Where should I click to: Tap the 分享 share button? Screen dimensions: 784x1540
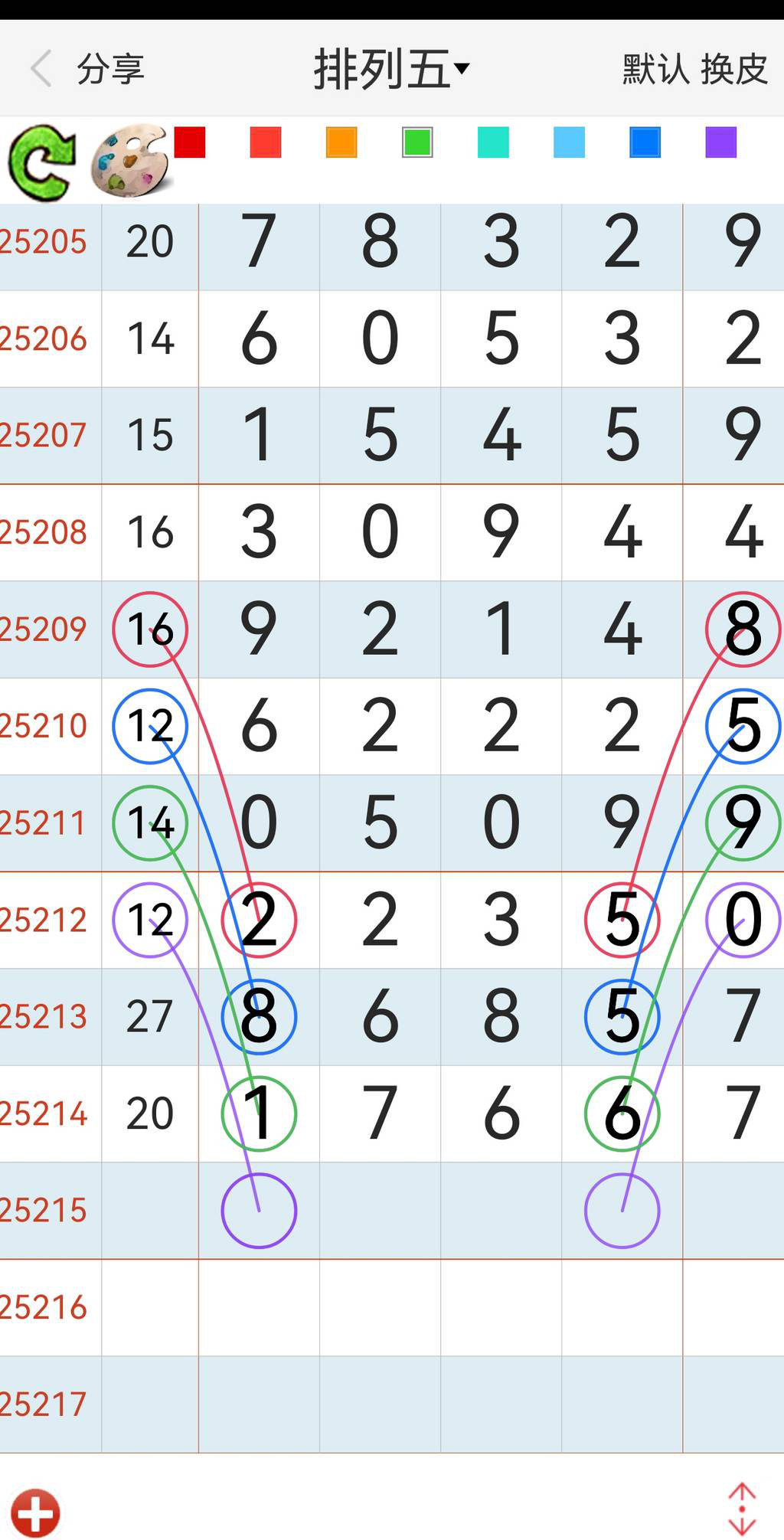click(110, 69)
